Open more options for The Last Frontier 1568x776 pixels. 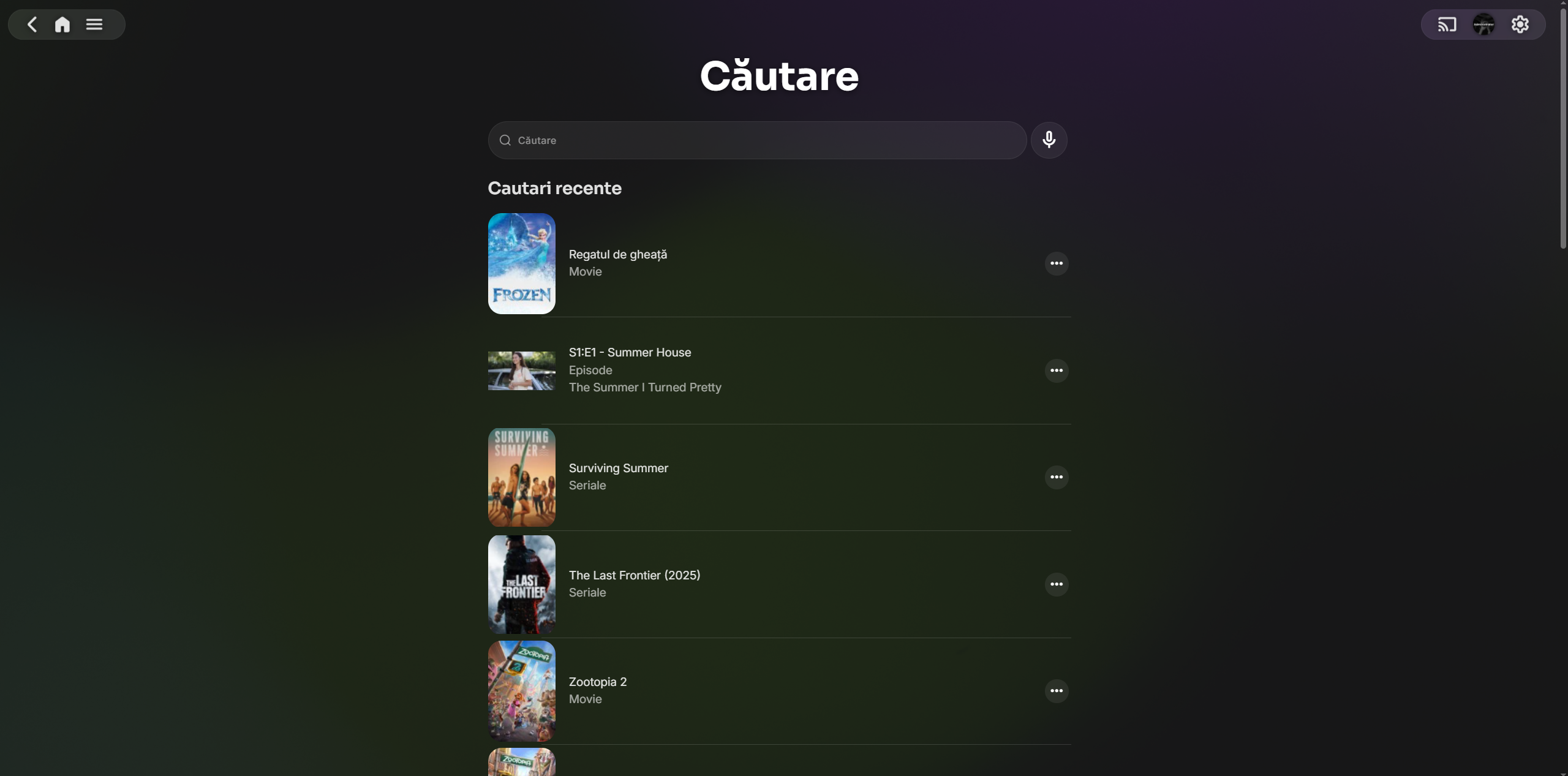click(x=1057, y=584)
